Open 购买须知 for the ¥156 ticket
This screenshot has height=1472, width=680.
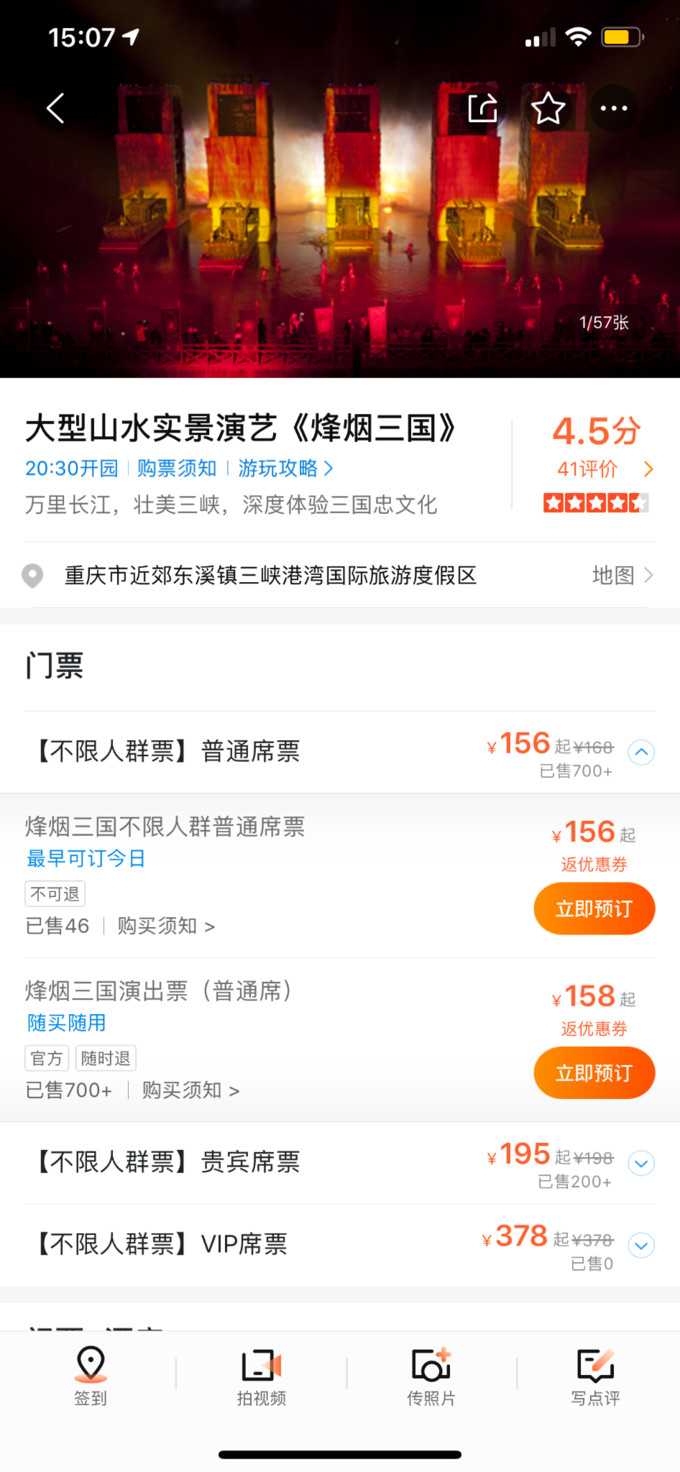[x=166, y=926]
